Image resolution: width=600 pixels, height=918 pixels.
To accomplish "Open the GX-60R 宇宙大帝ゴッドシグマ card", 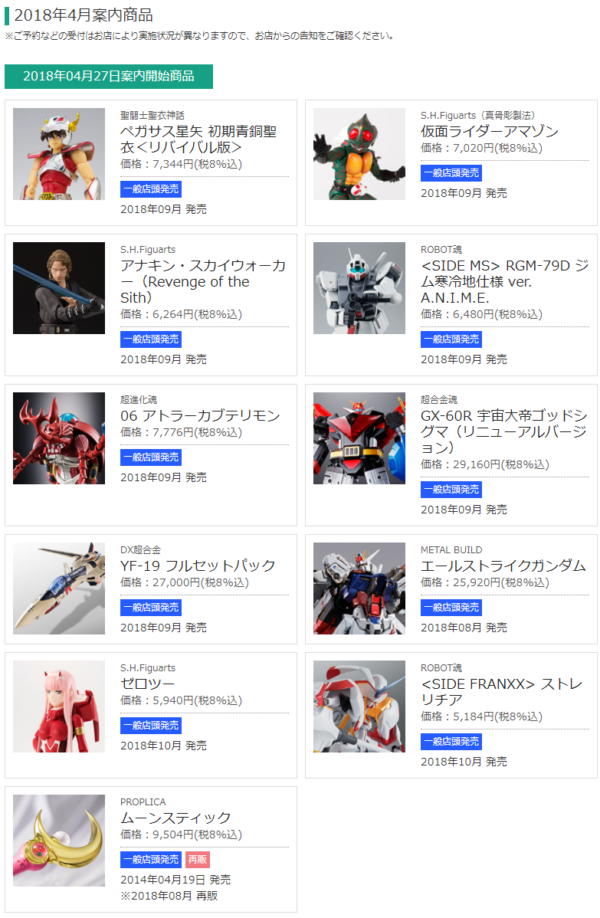I will click(451, 455).
